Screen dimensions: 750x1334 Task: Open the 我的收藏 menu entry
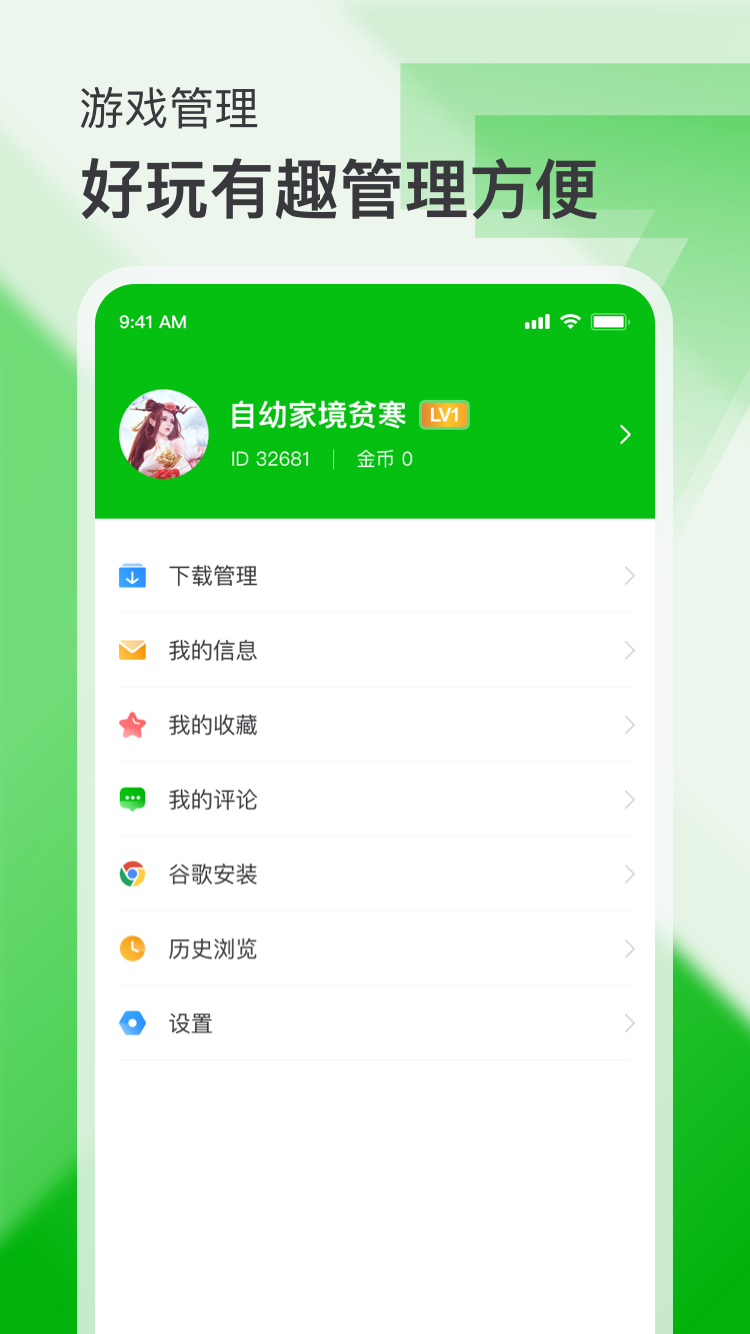click(213, 725)
